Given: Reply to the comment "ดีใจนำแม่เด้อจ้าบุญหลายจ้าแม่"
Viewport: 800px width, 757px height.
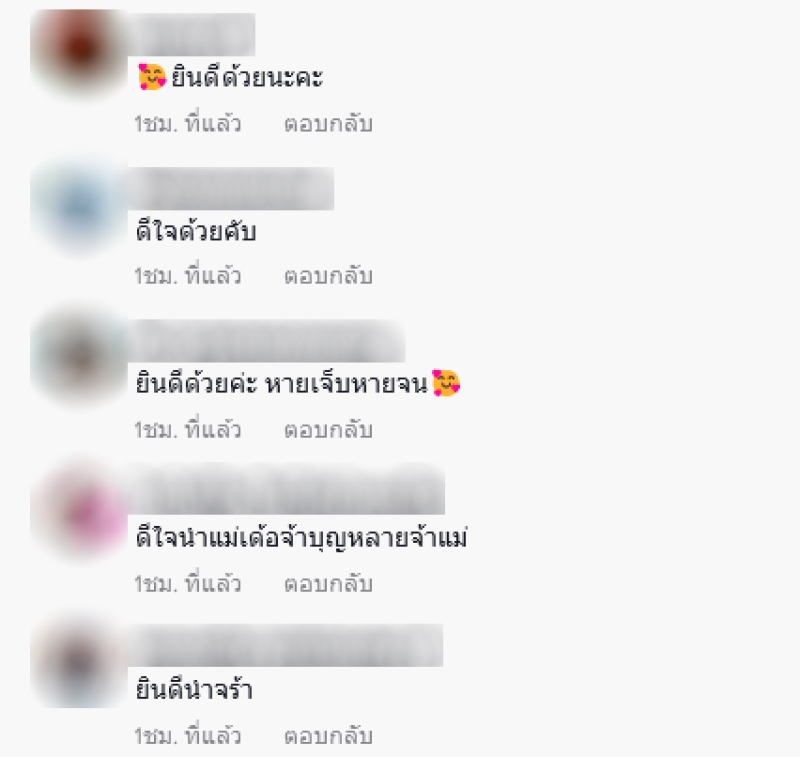Looking at the screenshot, I should [328, 583].
